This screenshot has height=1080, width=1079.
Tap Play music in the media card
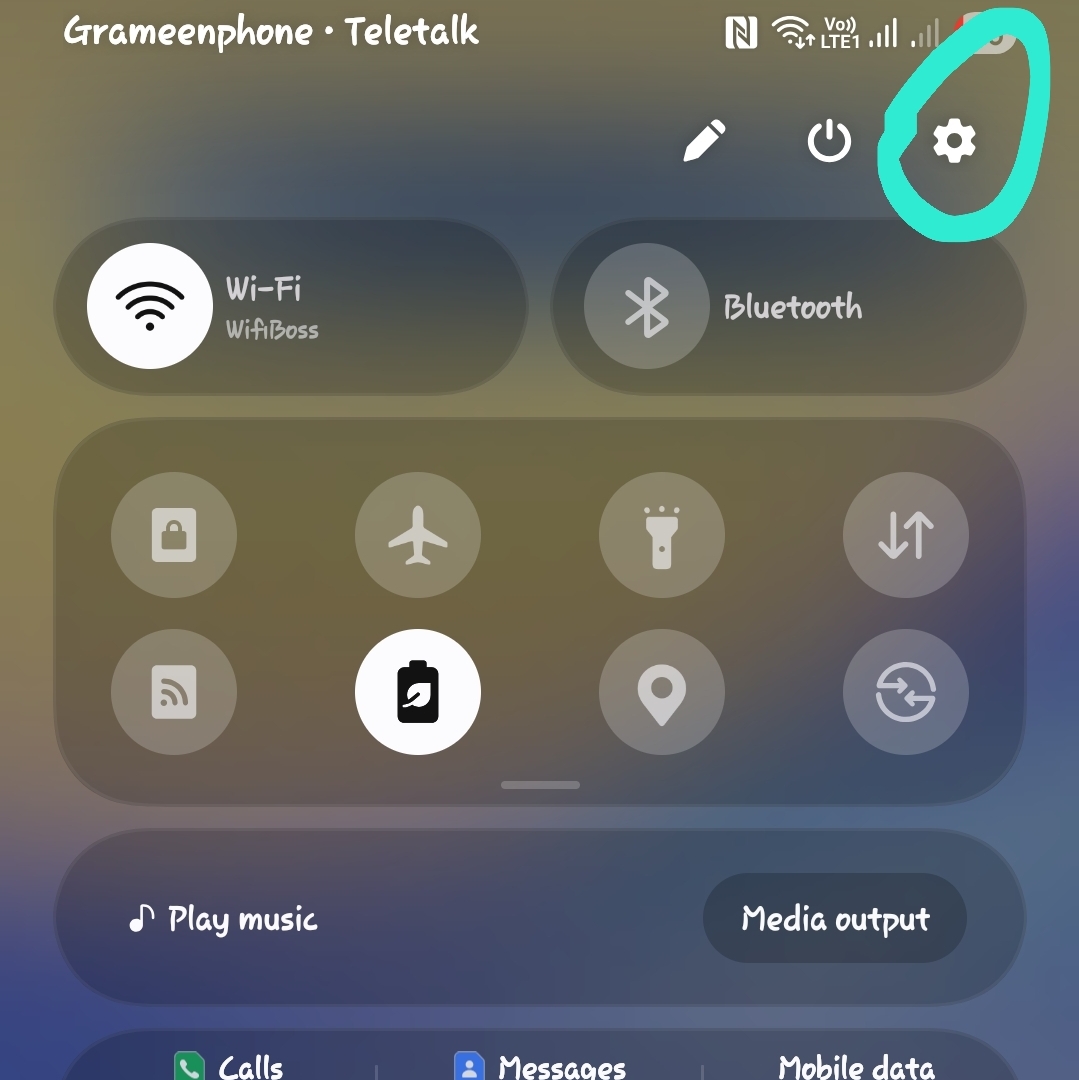tap(223, 919)
